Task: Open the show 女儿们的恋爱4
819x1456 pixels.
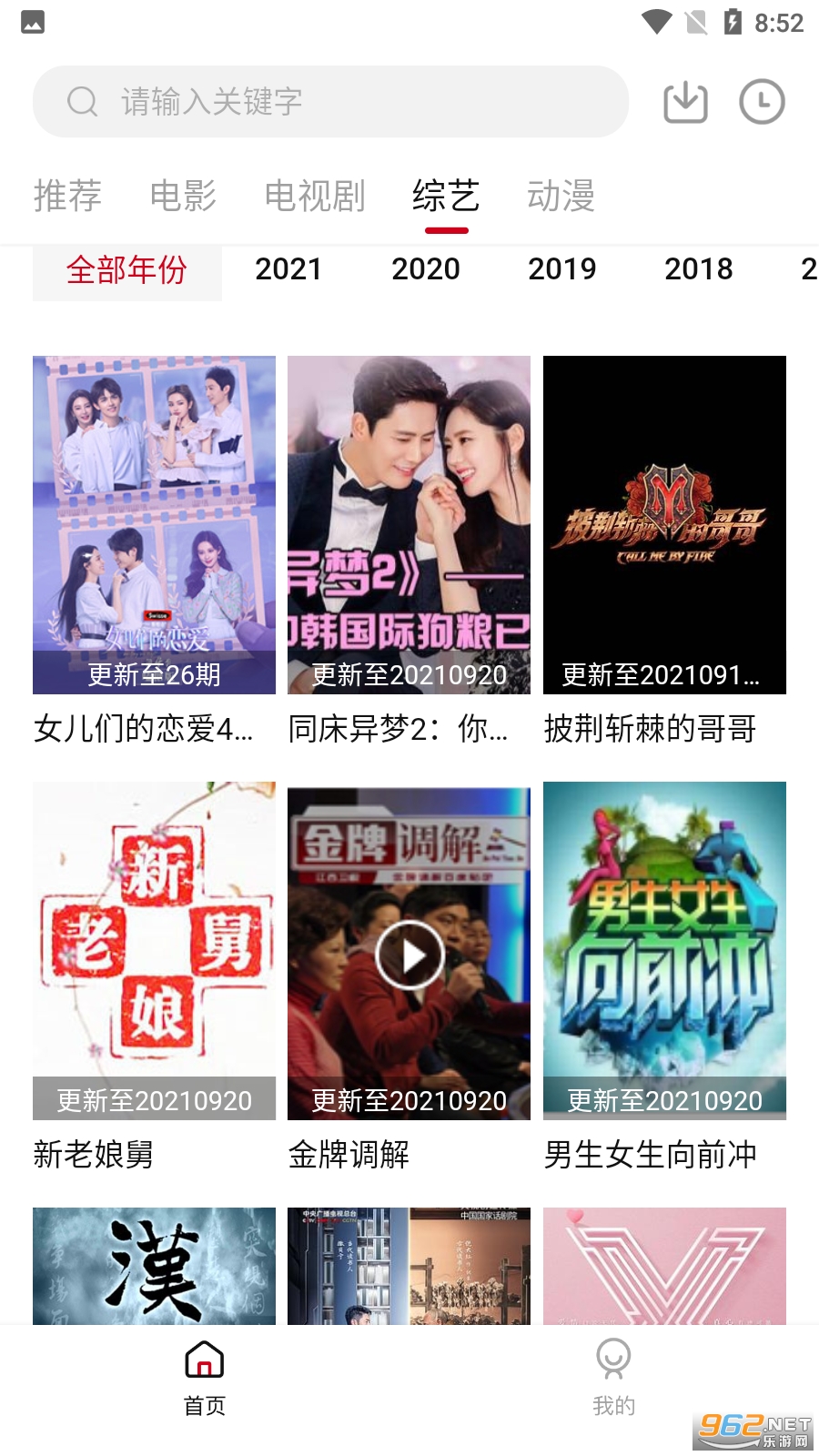Action: 154,525
